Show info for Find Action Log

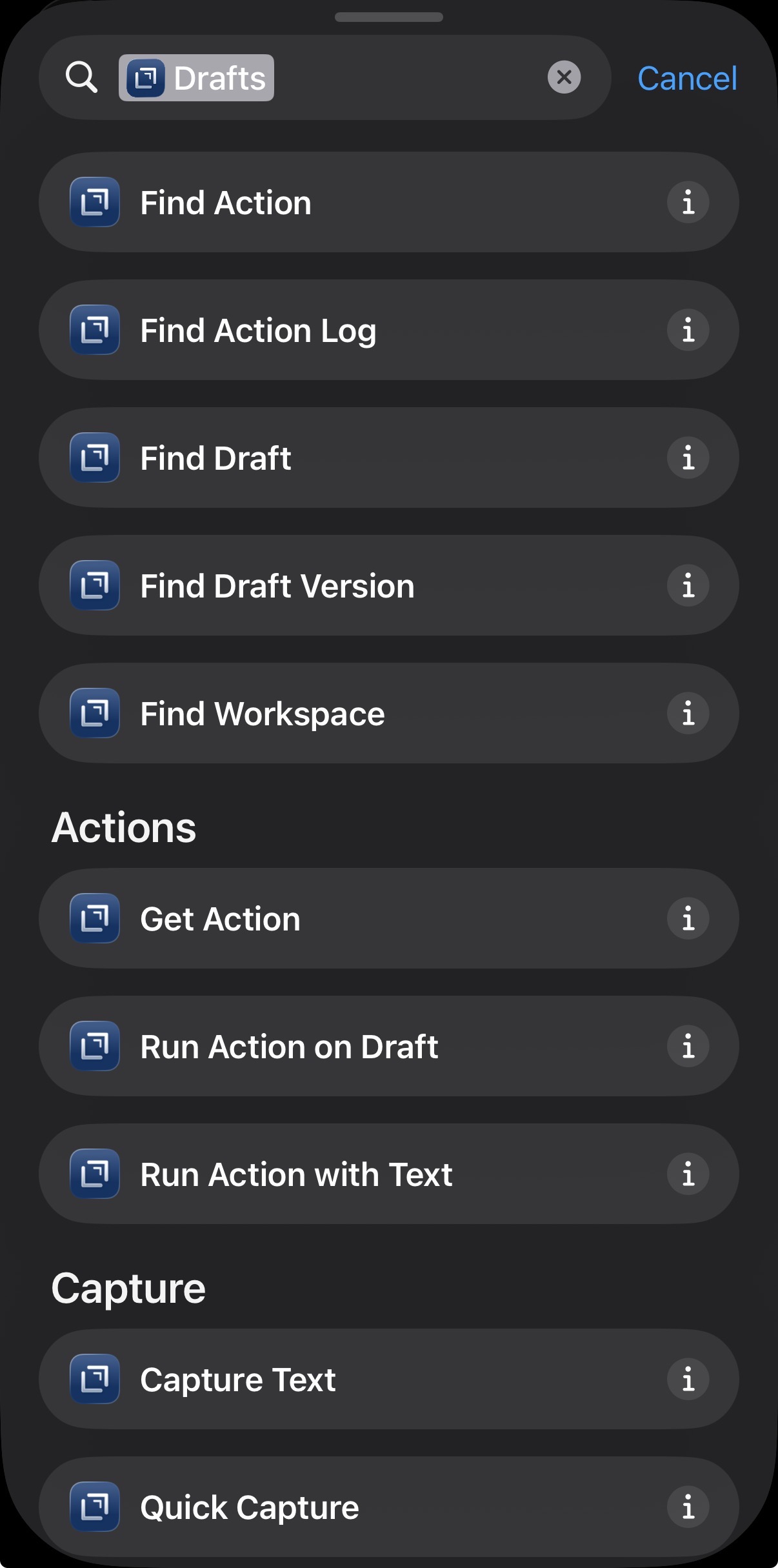(688, 330)
